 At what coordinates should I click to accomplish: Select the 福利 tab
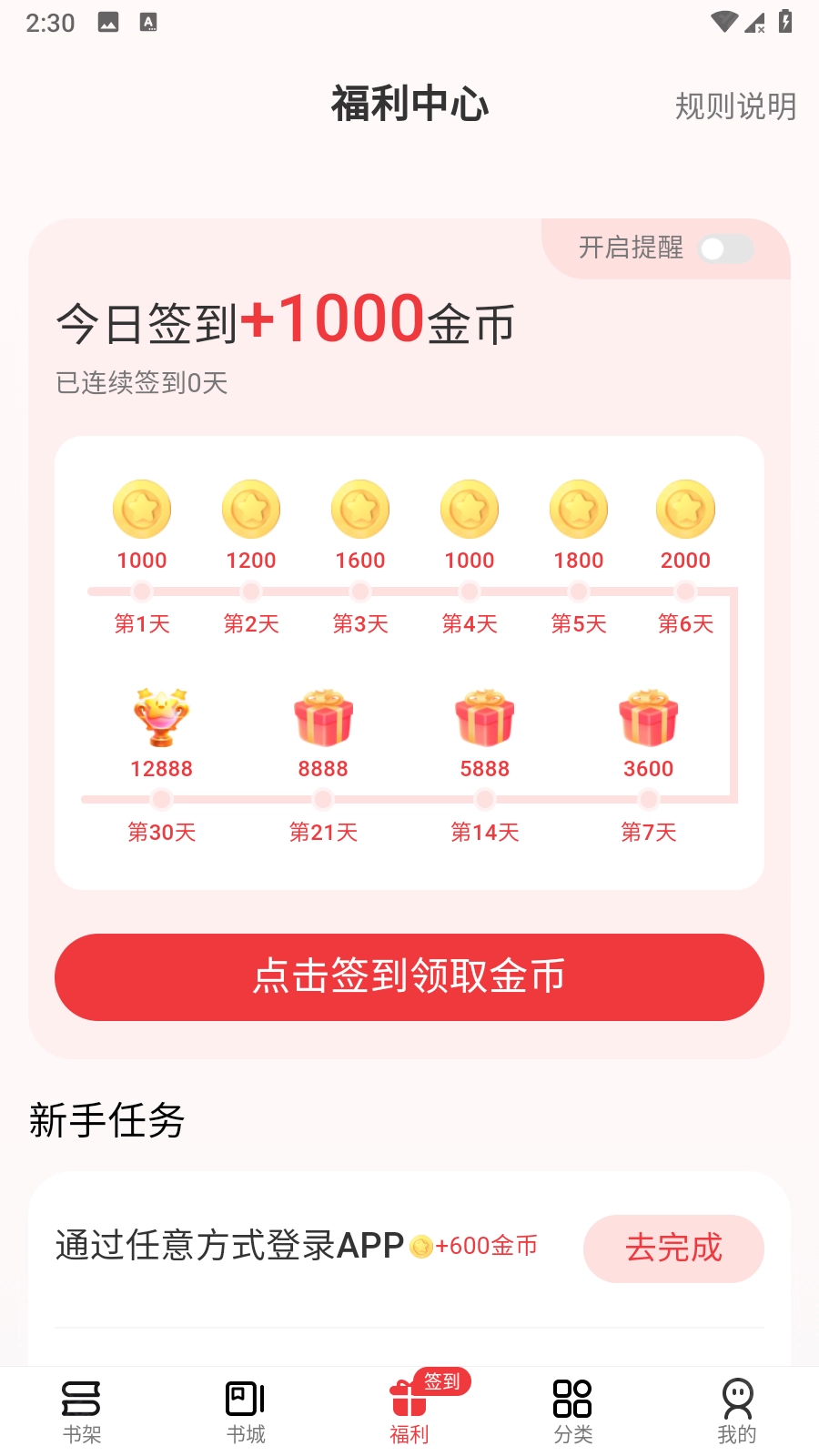(409, 1410)
